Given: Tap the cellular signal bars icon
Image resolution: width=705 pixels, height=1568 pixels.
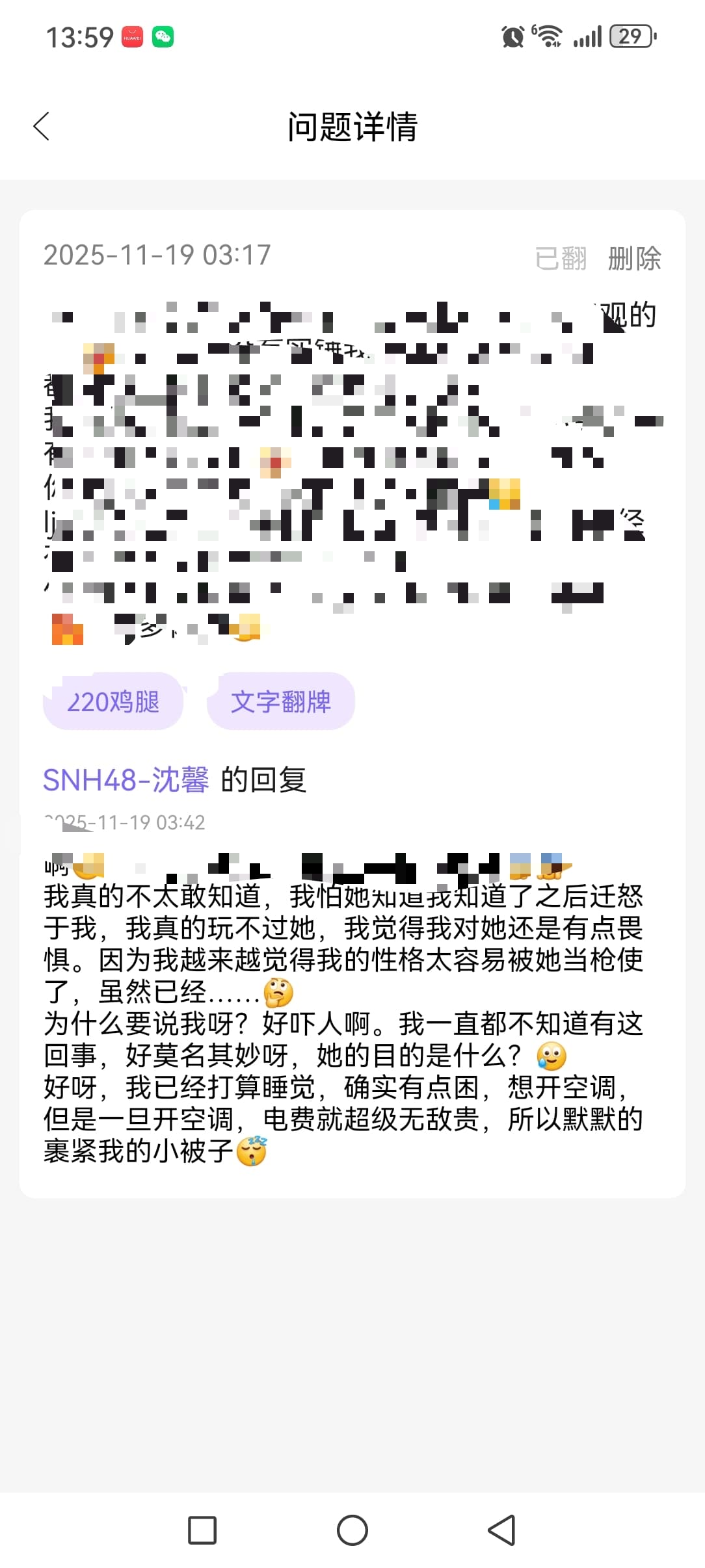Looking at the screenshot, I should pyautogui.click(x=586, y=39).
